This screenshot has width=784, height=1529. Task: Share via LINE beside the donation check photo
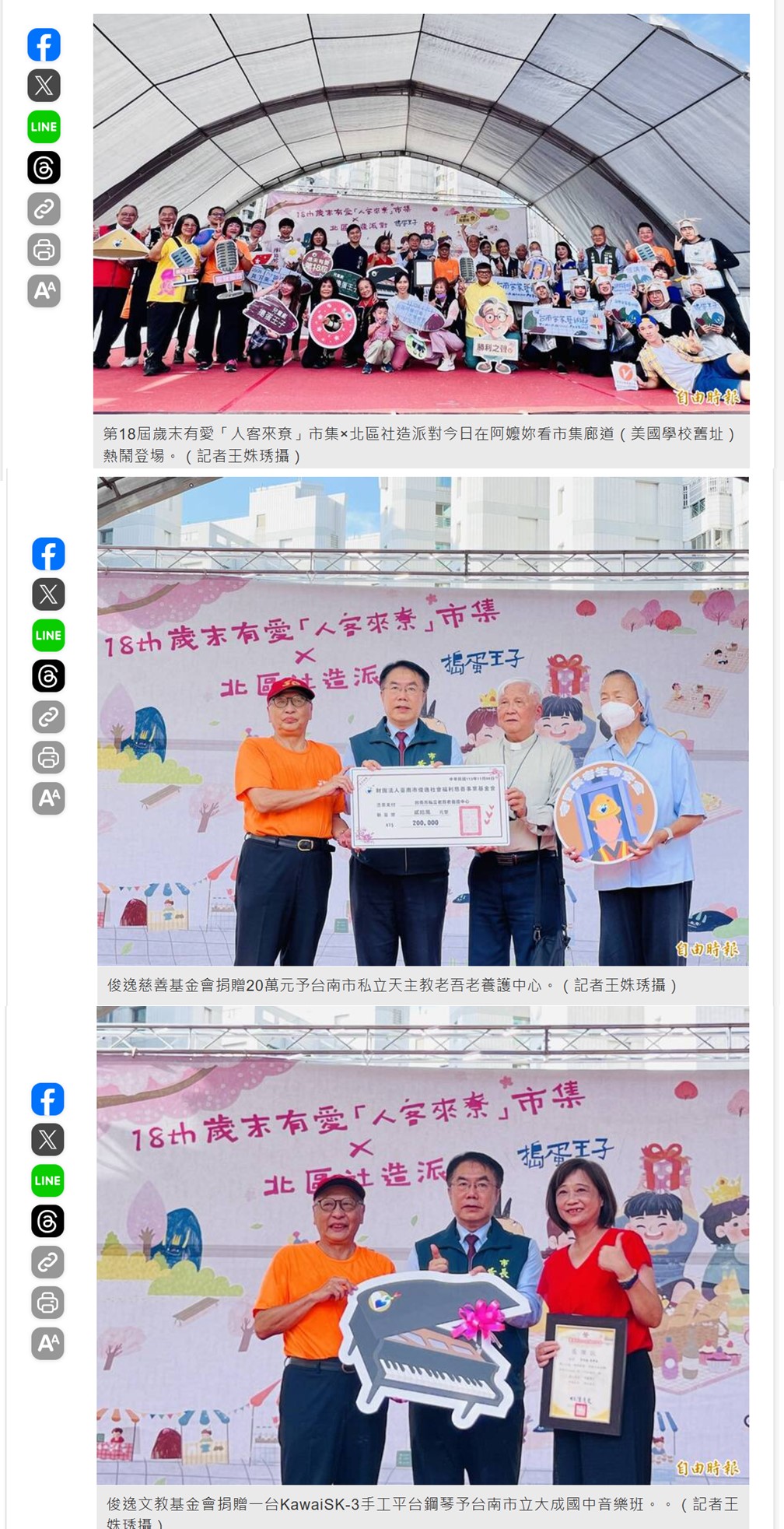point(48,636)
